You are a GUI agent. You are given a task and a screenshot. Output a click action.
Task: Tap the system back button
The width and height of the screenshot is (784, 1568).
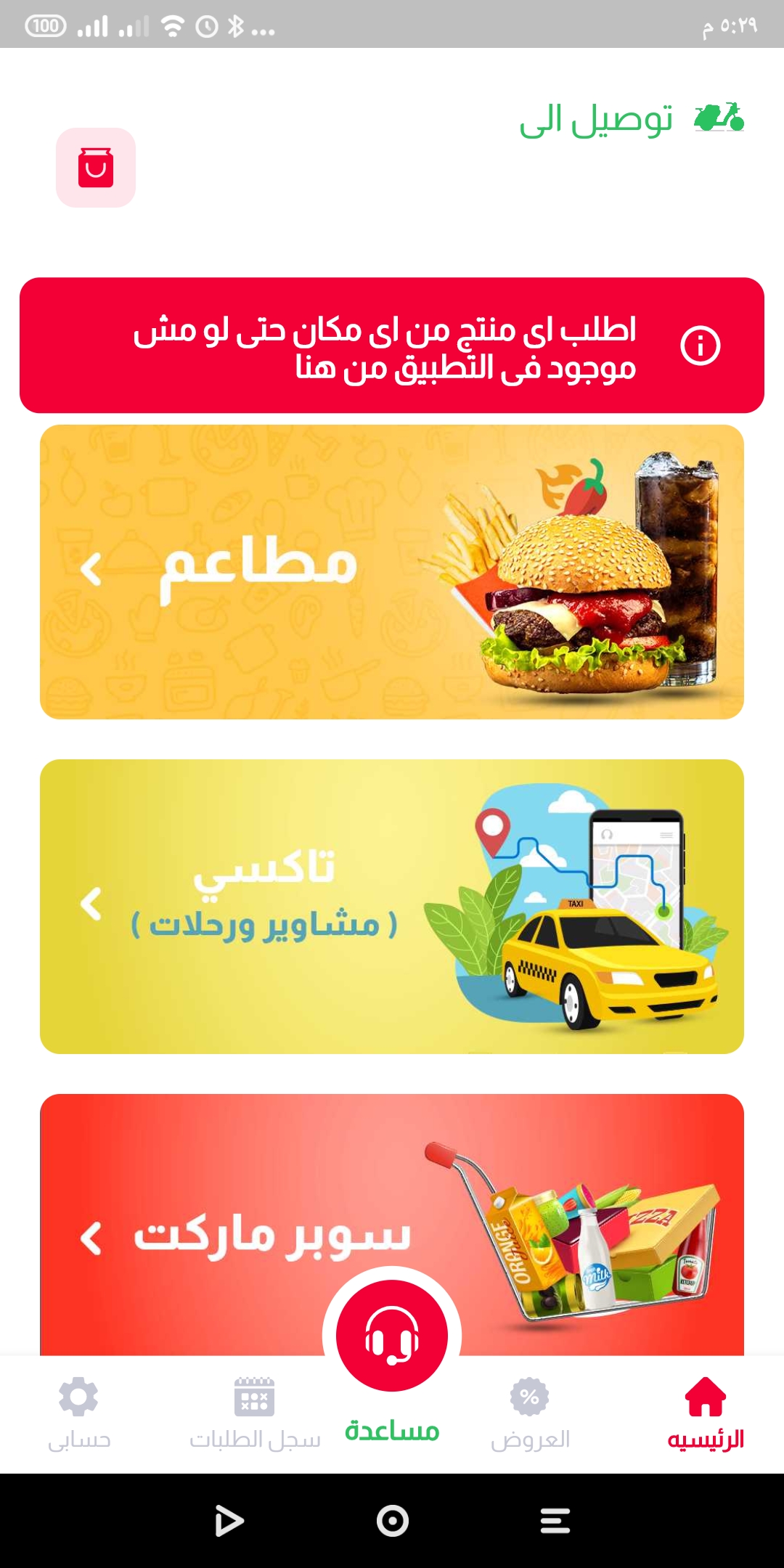pos(229,1521)
